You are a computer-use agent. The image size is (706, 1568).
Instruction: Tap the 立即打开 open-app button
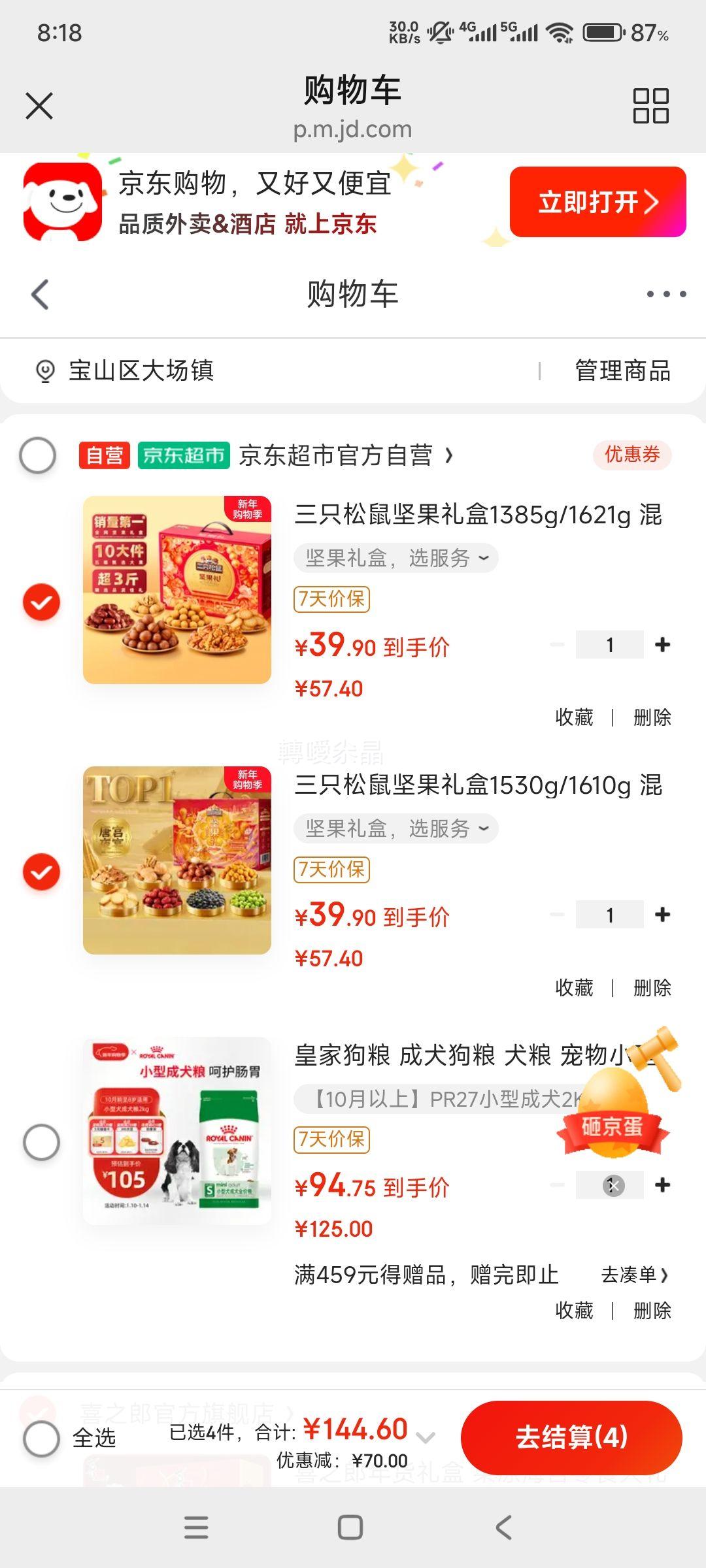[x=596, y=202]
